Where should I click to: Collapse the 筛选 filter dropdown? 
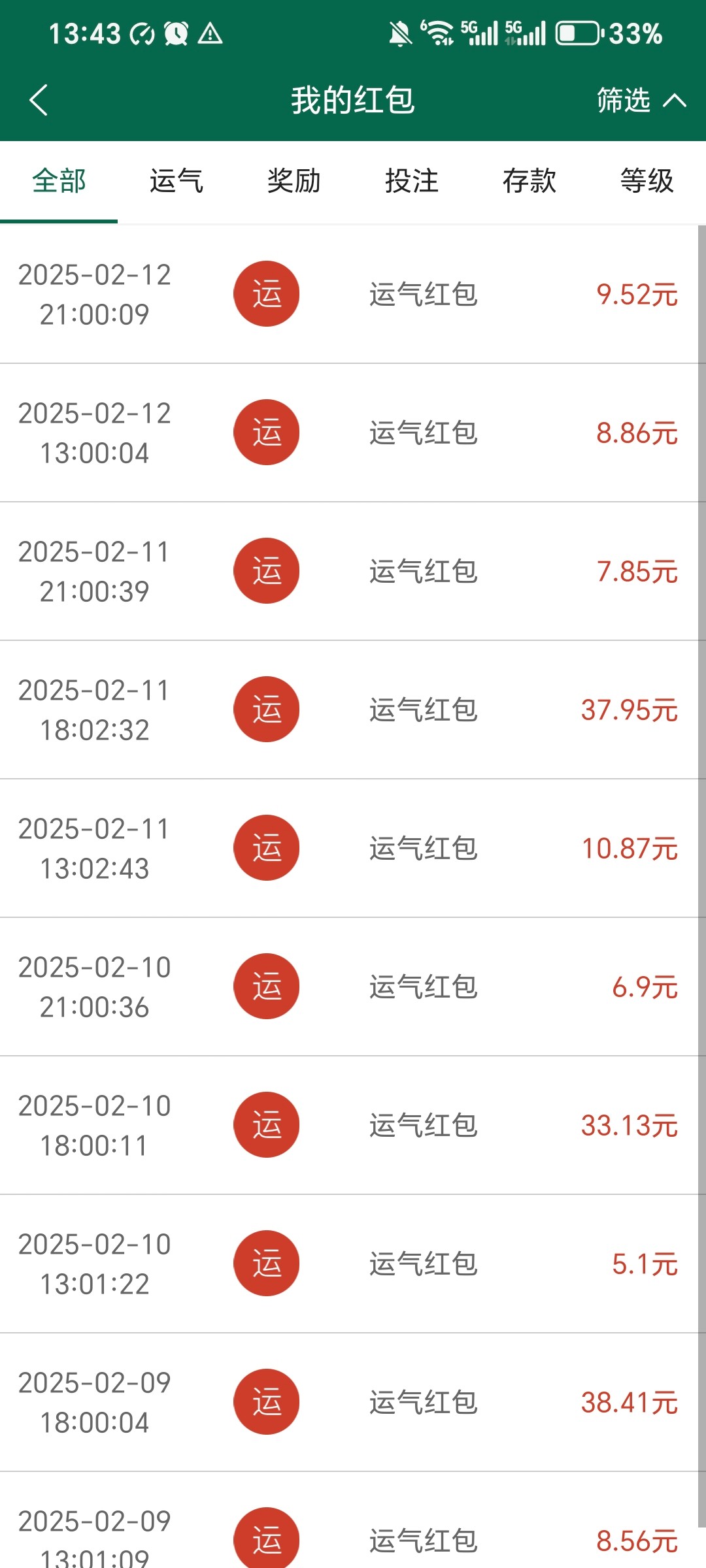point(641,101)
